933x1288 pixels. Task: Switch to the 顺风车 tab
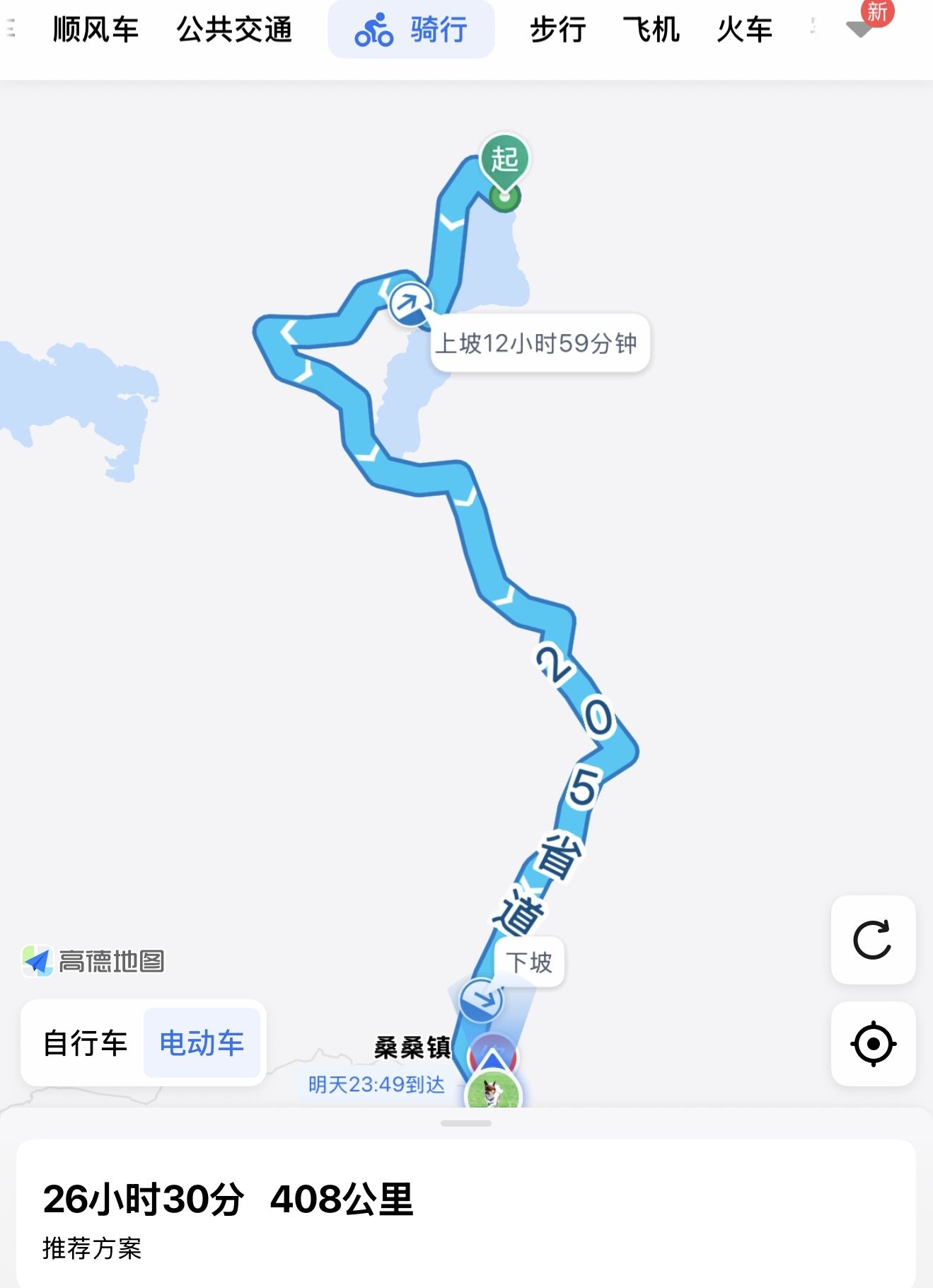[x=95, y=30]
